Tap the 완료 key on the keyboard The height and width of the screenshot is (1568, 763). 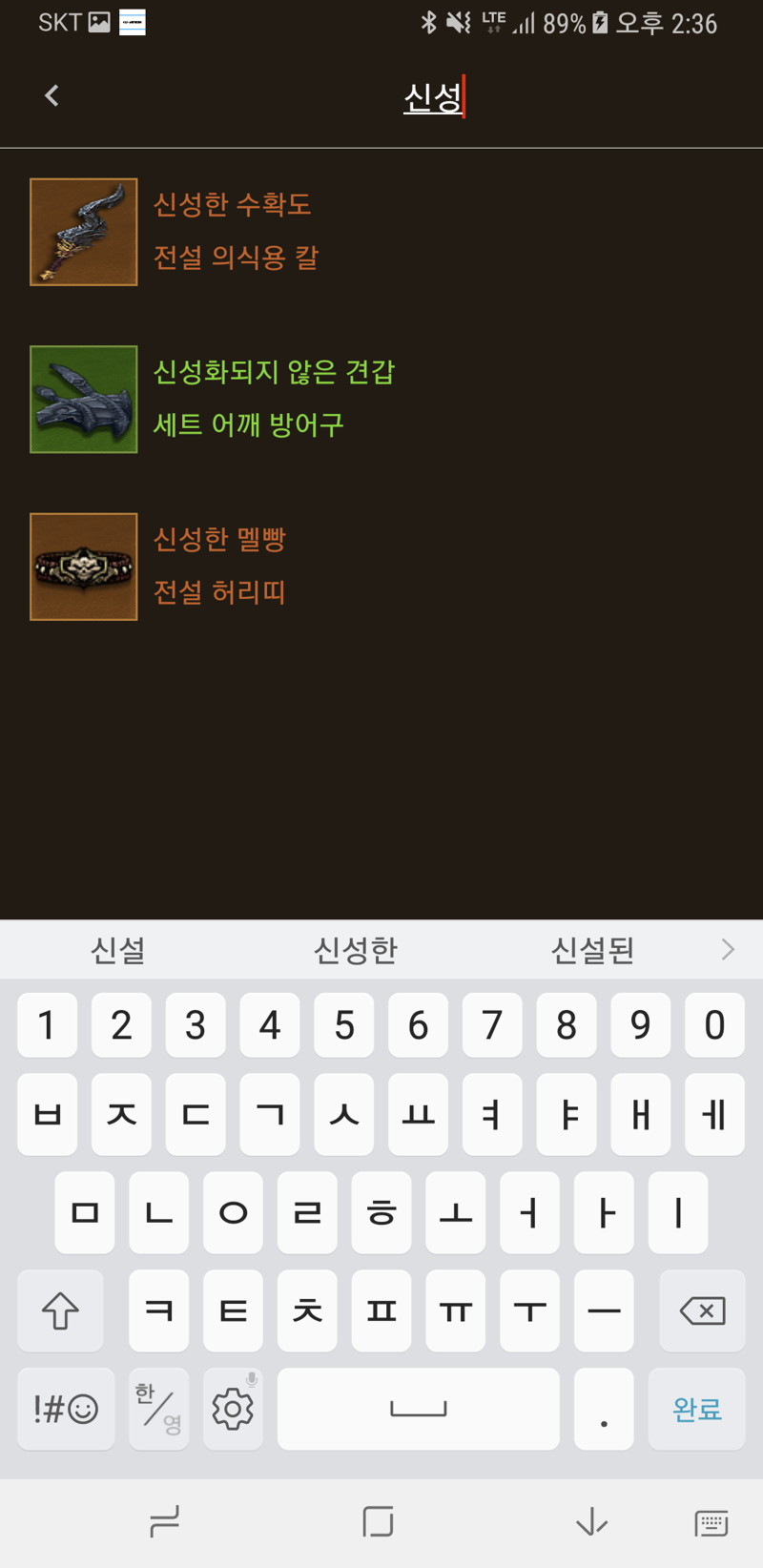[696, 1409]
